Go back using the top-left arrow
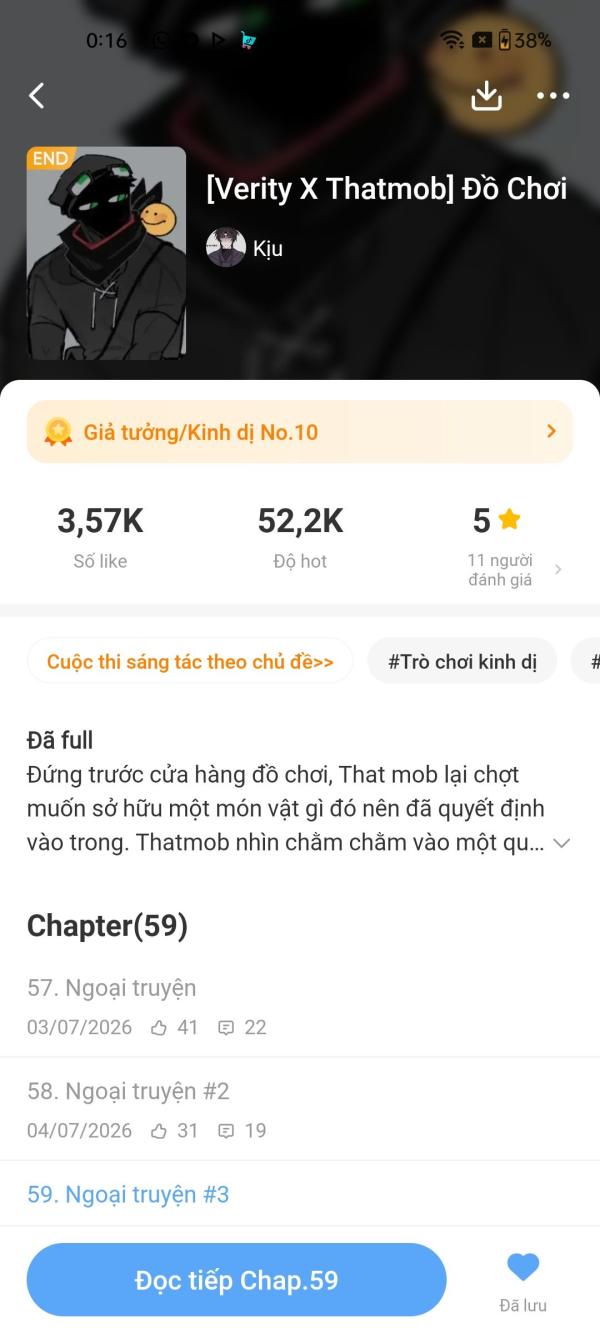600x1333 pixels. pos(37,96)
